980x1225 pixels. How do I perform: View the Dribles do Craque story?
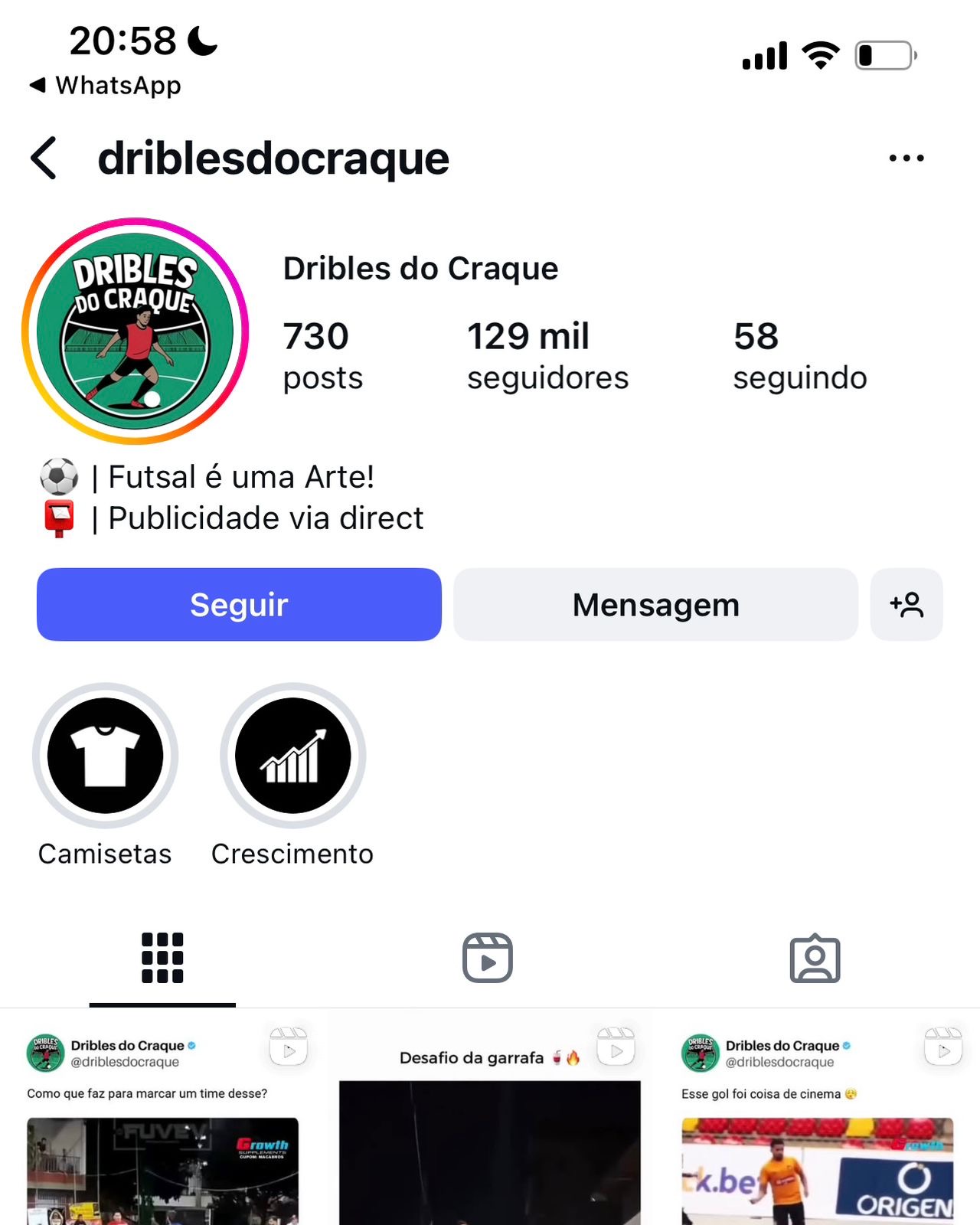tap(136, 332)
